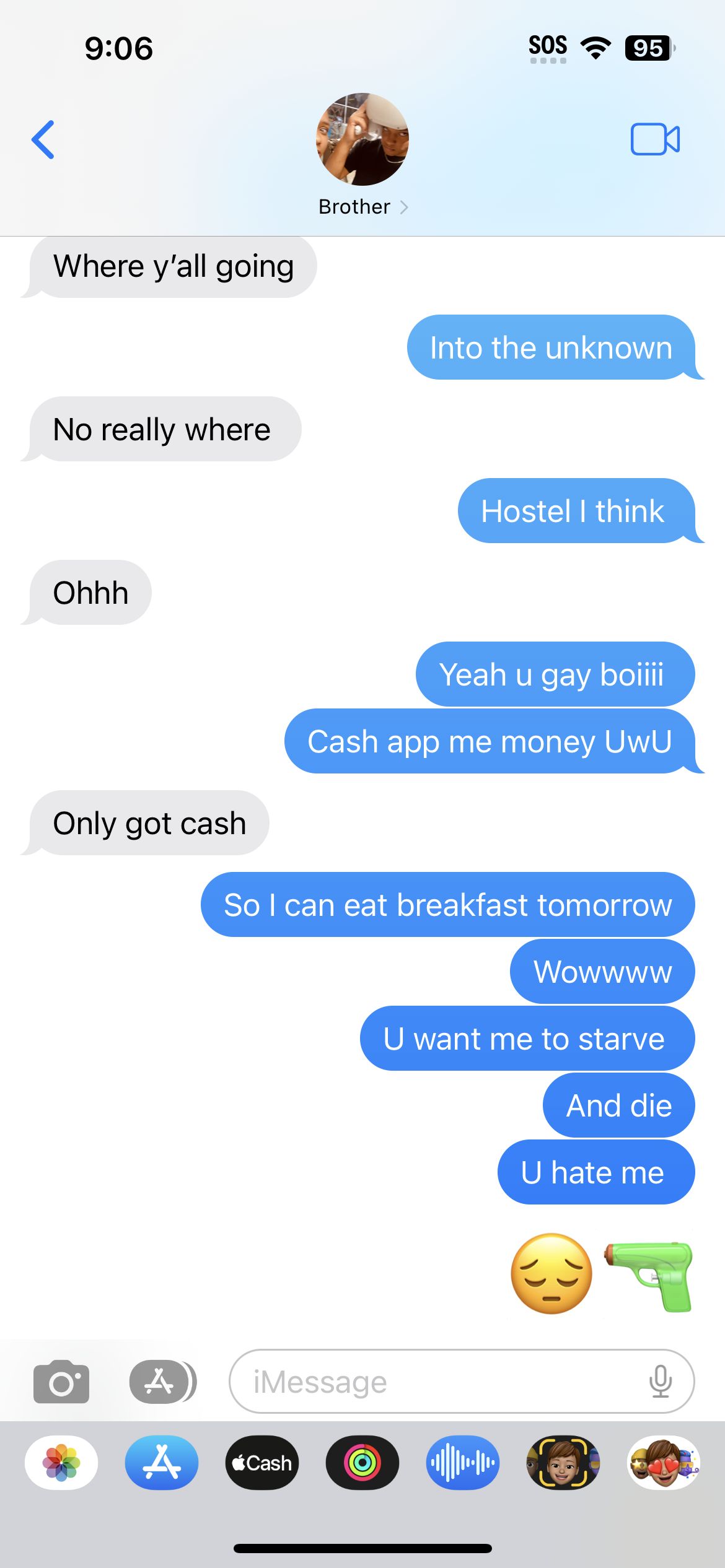Collapse the iMessage apps drawer
The image size is (725, 1568).
tap(162, 1382)
